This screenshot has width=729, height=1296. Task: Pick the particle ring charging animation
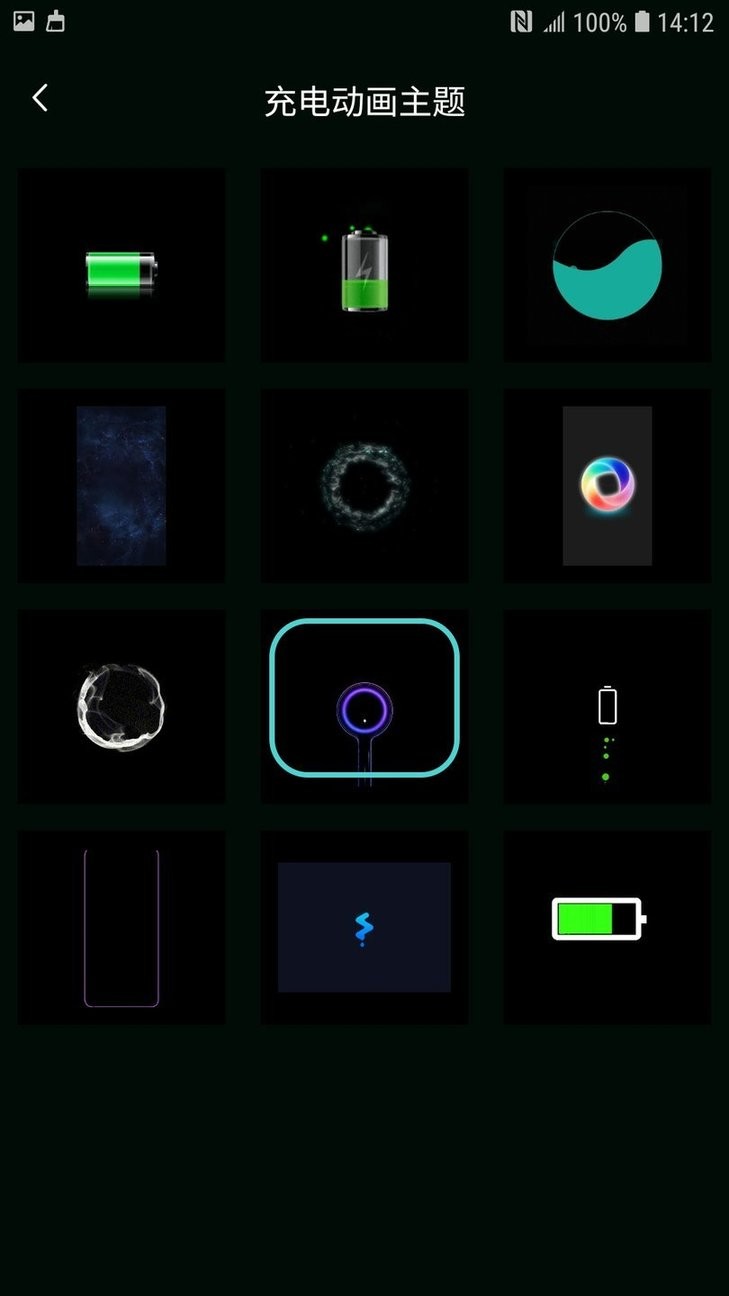click(x=363, y=486)
